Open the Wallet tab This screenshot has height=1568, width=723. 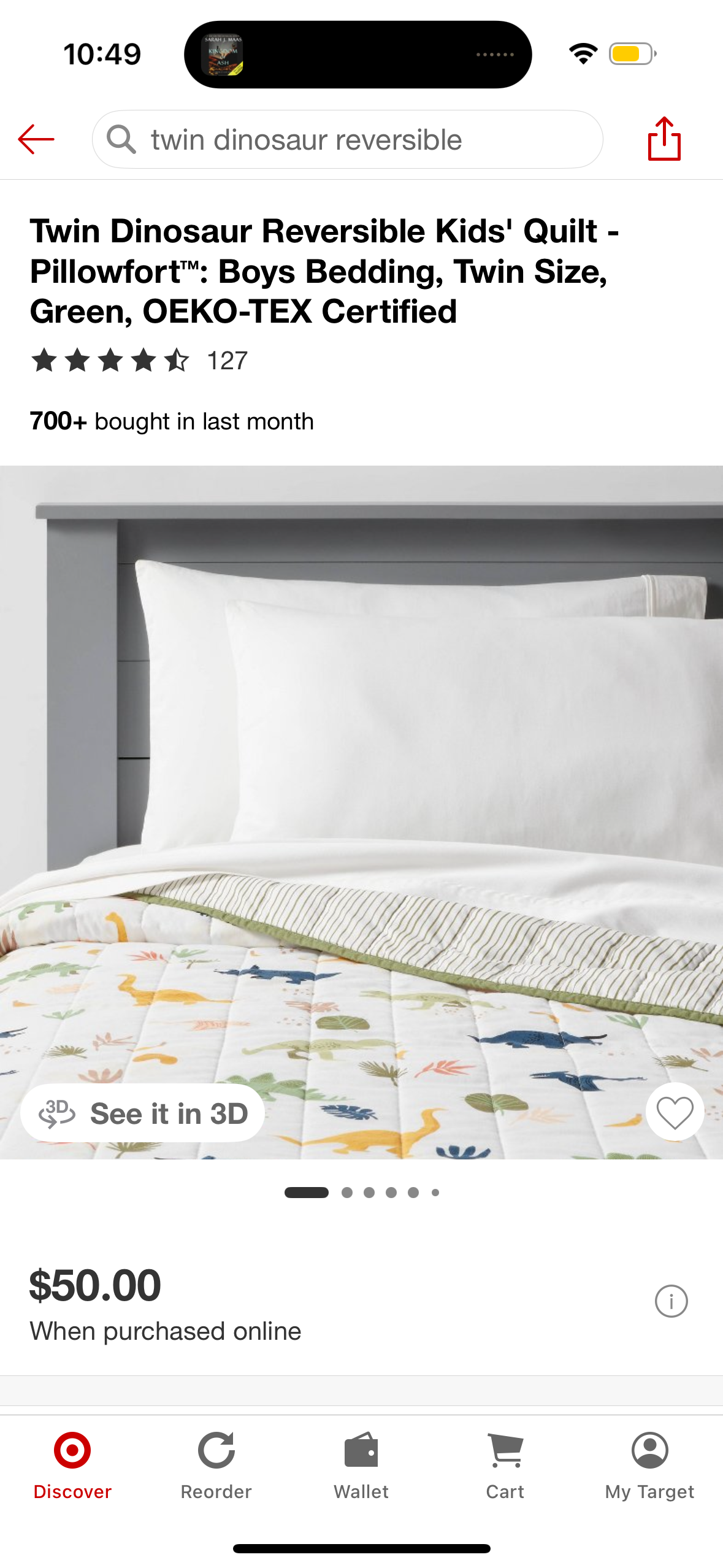(x=361, y=1466)
